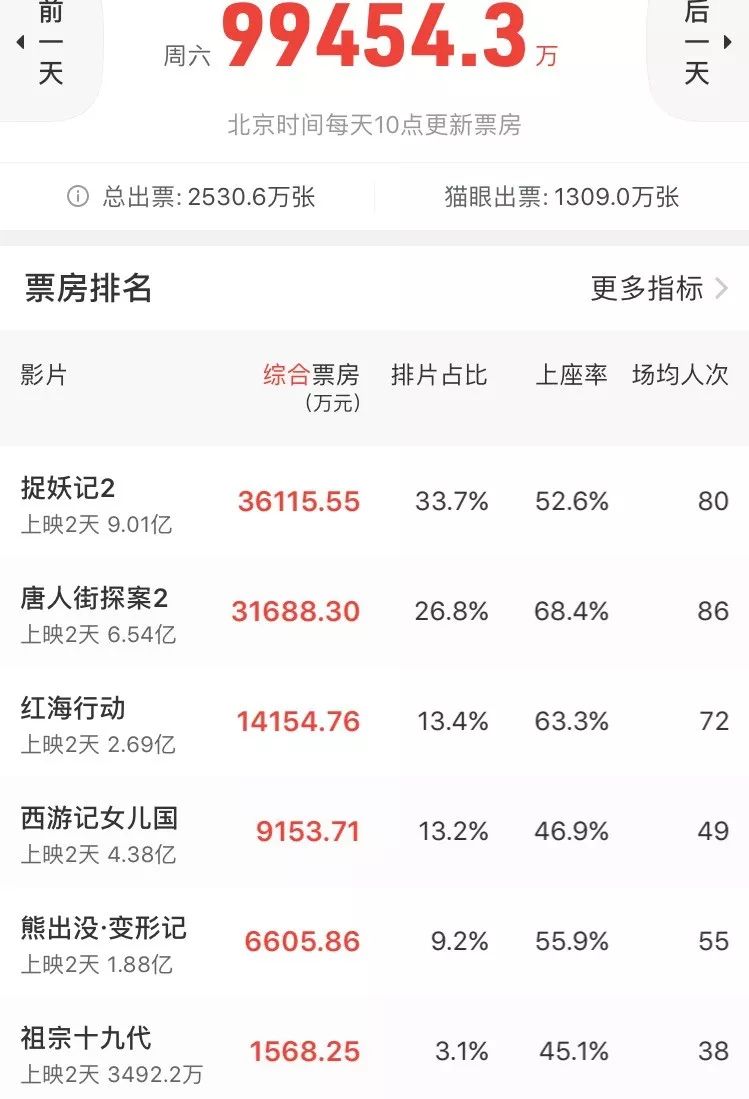
Task: Go to the next day (后一天)
Action: (700, 45)
